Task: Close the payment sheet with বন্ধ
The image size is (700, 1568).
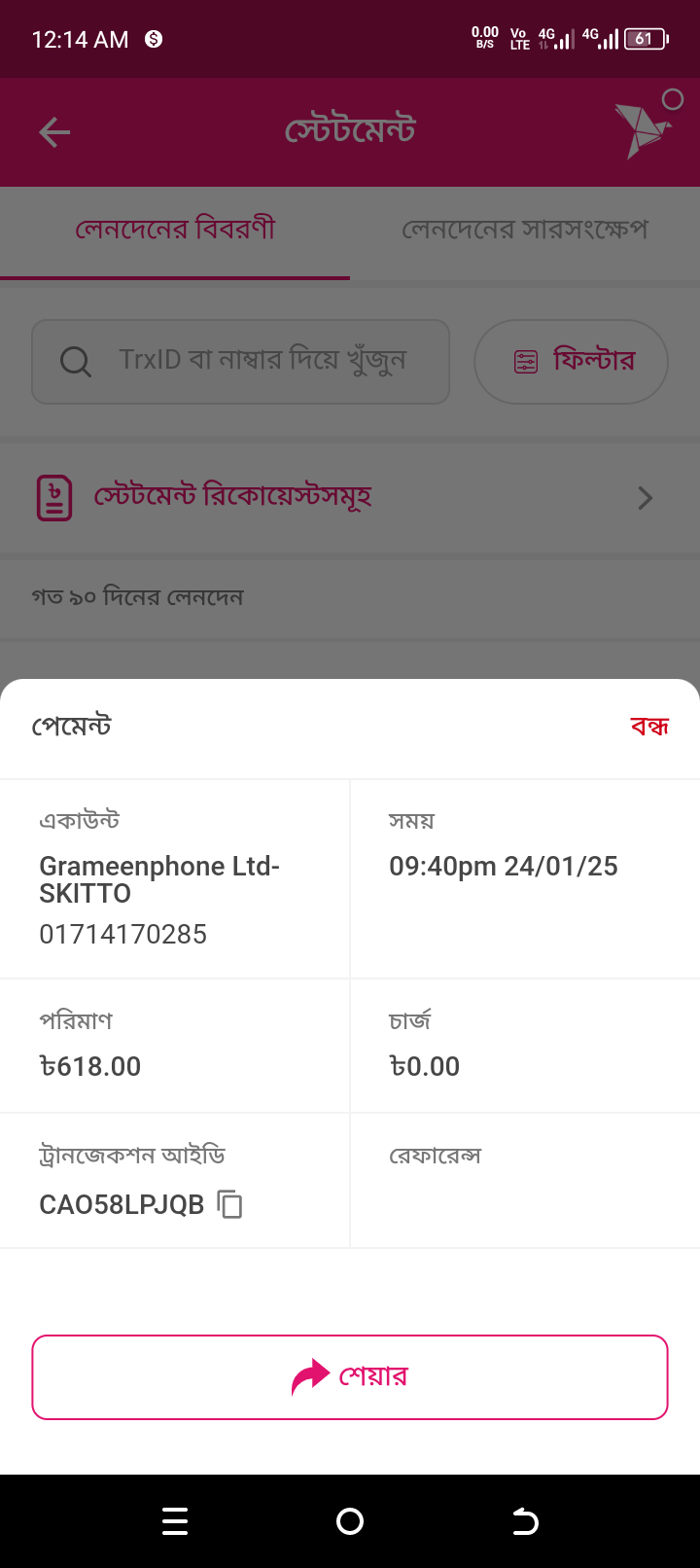Action: pos(649,727)
